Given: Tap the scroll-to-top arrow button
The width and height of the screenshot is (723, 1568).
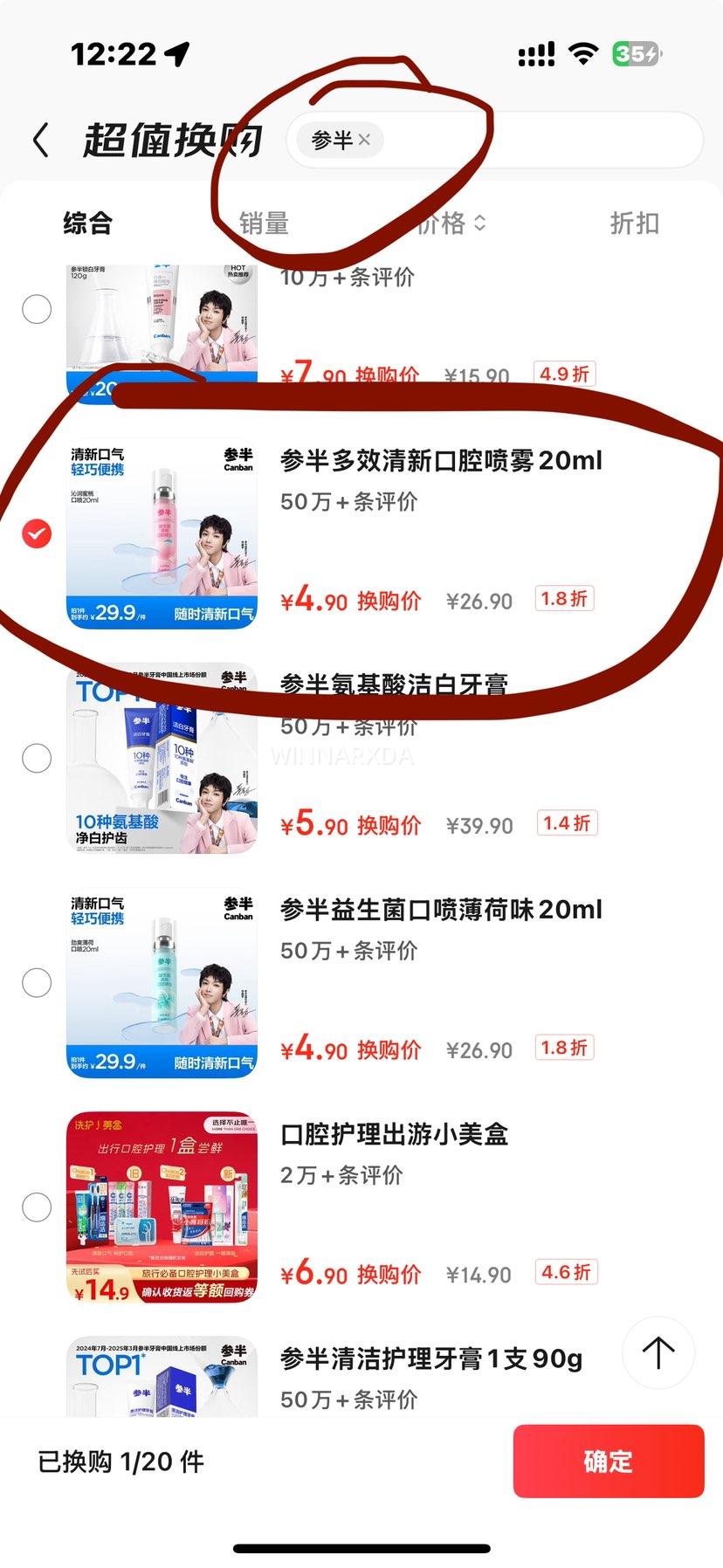Looking at the screenshot, I should (x=658, y=1351).
